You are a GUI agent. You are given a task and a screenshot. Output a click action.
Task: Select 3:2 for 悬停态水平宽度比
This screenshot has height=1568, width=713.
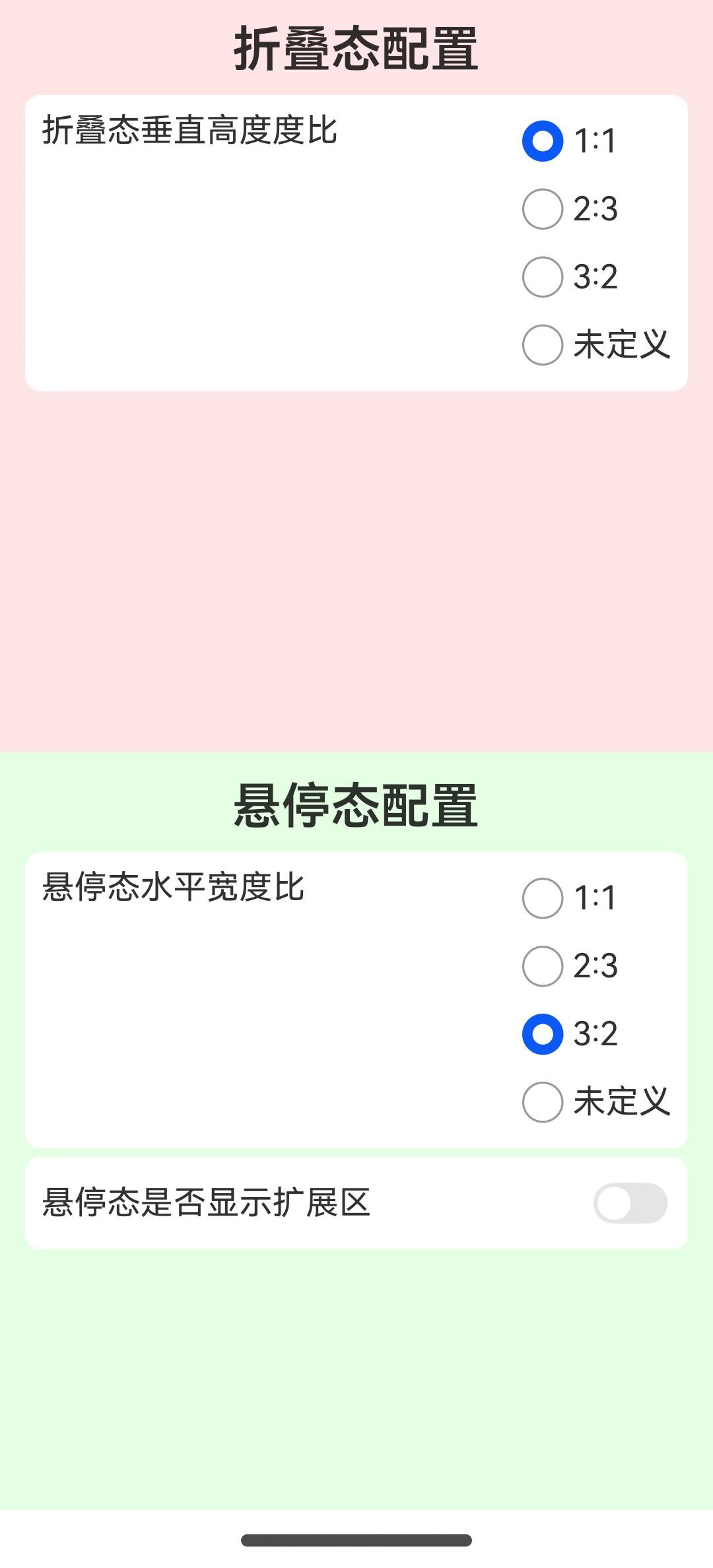543,1034
